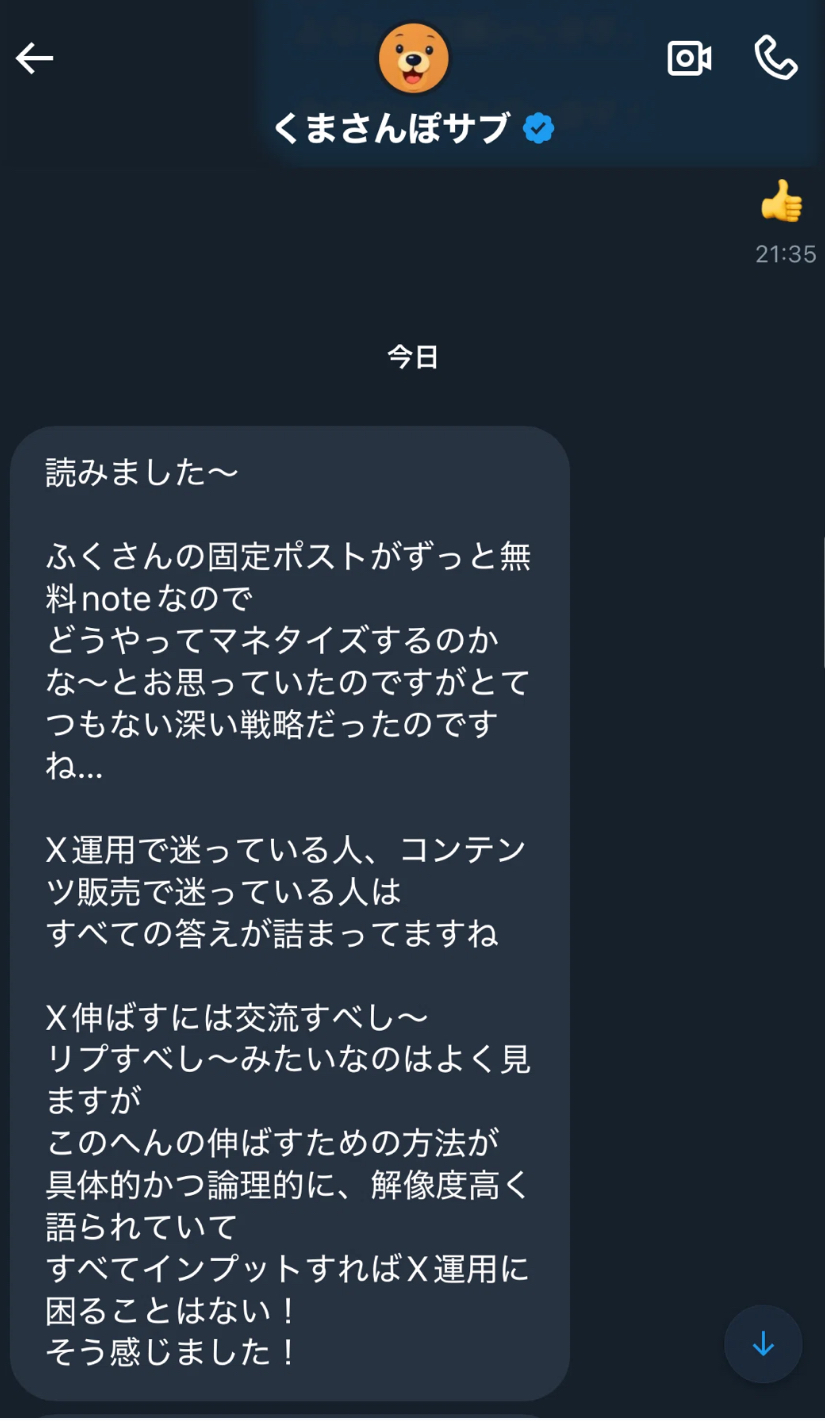Go back using the arrow
825x1421 pixels.
pos(34,59)
